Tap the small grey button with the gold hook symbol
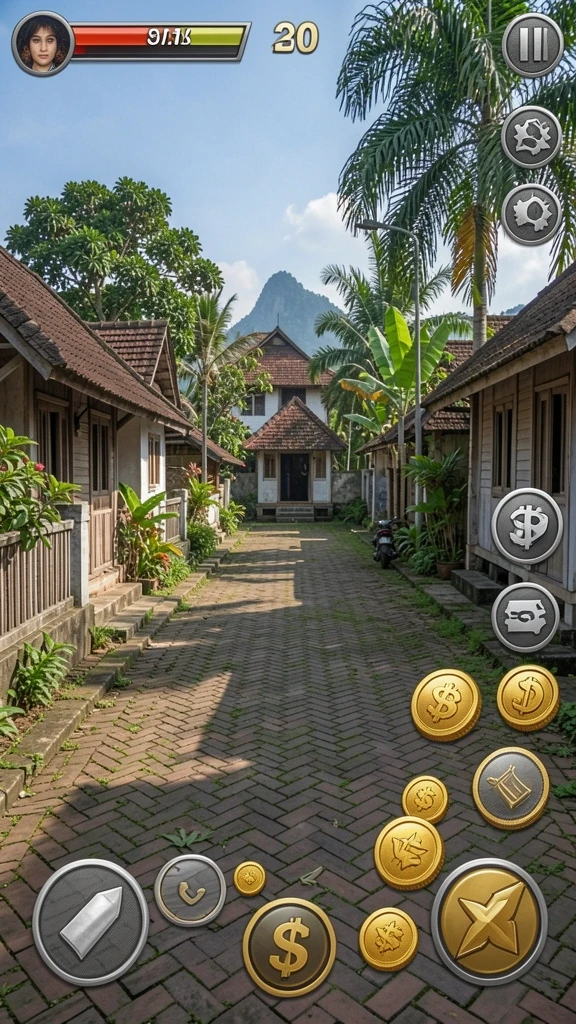 [190, 889]
